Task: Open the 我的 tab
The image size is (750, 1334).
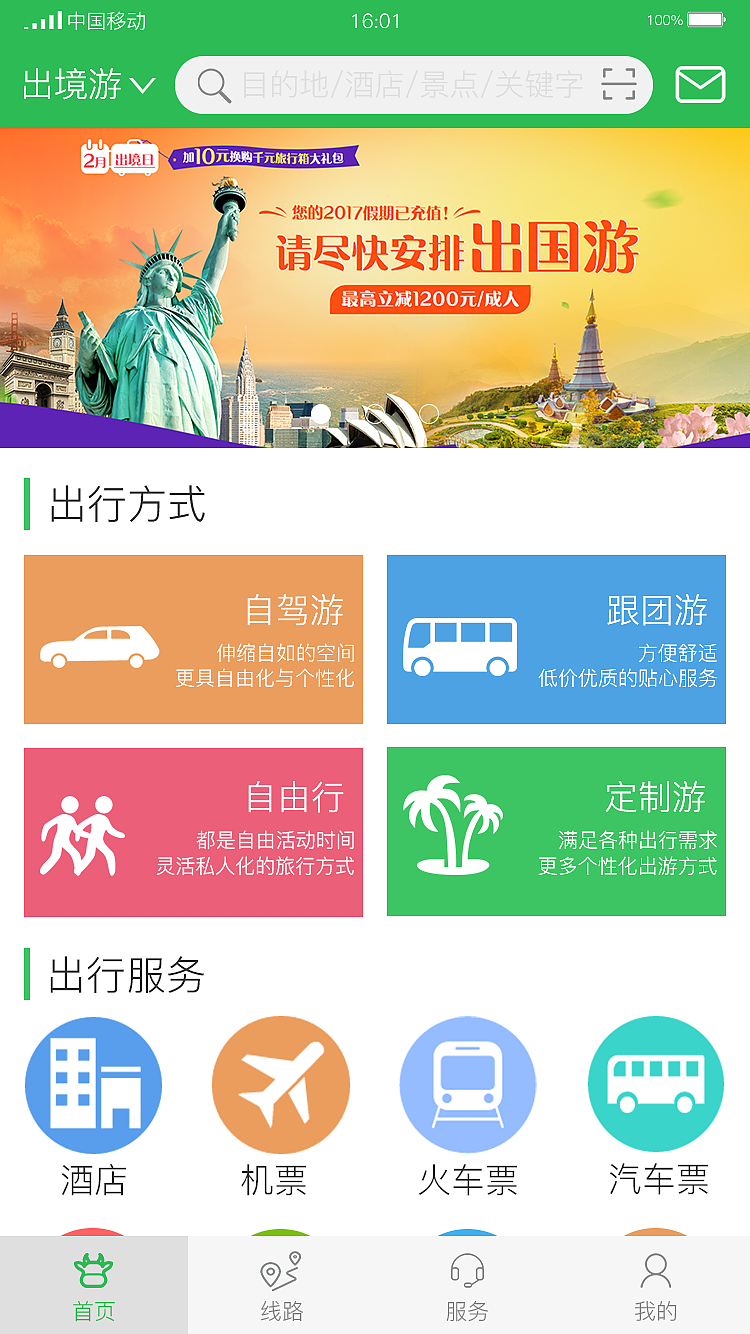Action: click(655, 1286)
